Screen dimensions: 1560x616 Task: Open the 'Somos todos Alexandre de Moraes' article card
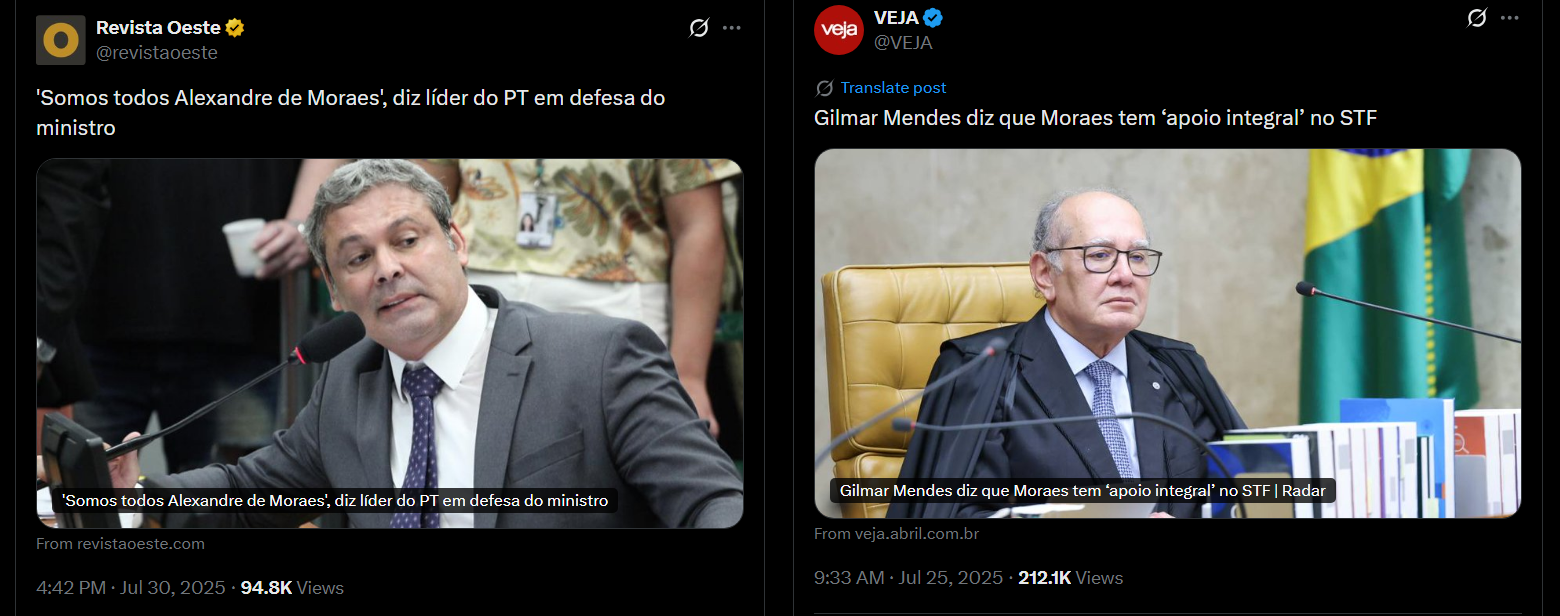390,343
